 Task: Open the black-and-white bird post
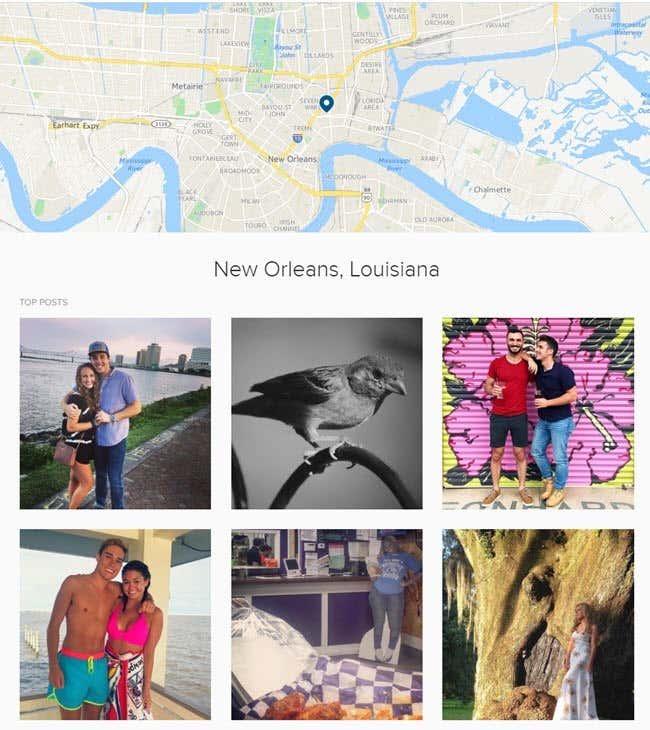click(x=327, y=413)
